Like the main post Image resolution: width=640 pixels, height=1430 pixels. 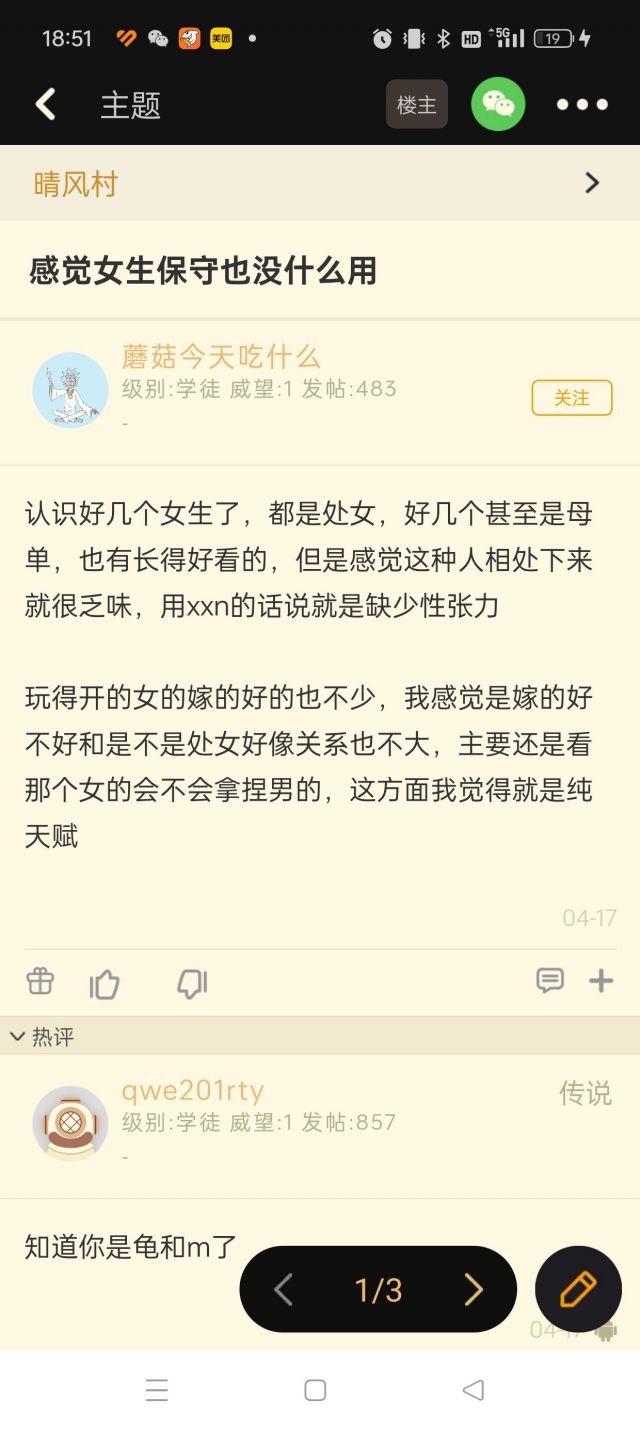(104, 984)
